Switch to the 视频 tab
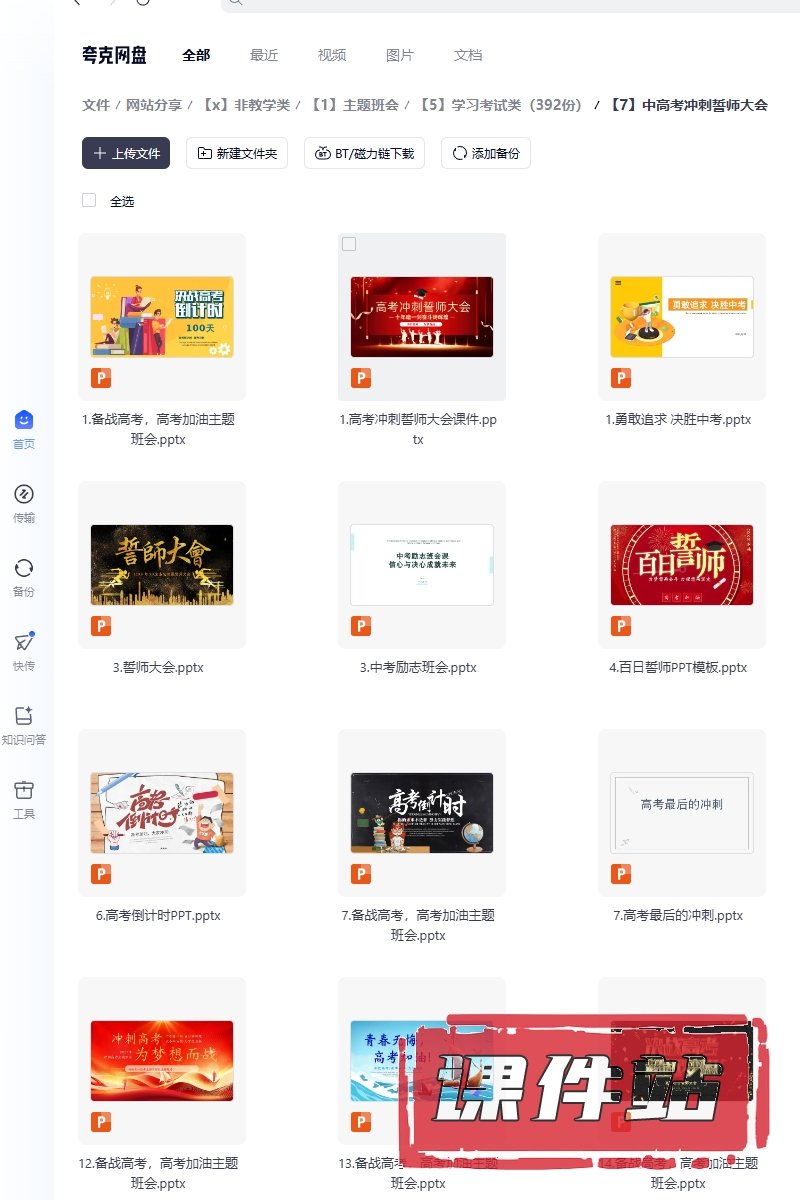The width and height of the screenshot is (800, 1200). tap(332, 55)
